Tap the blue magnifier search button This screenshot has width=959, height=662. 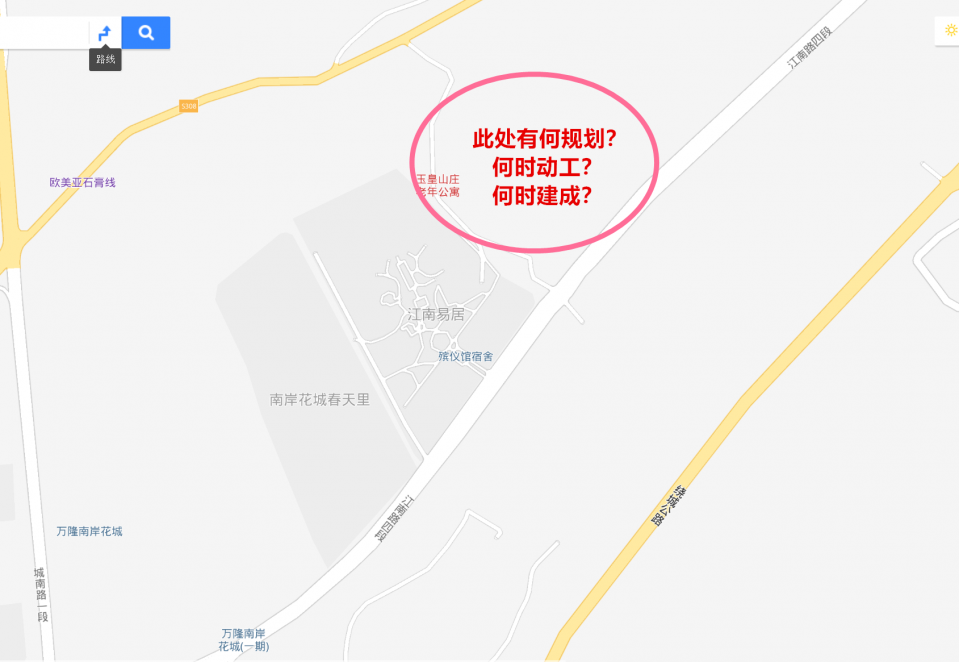pos(146,33)
